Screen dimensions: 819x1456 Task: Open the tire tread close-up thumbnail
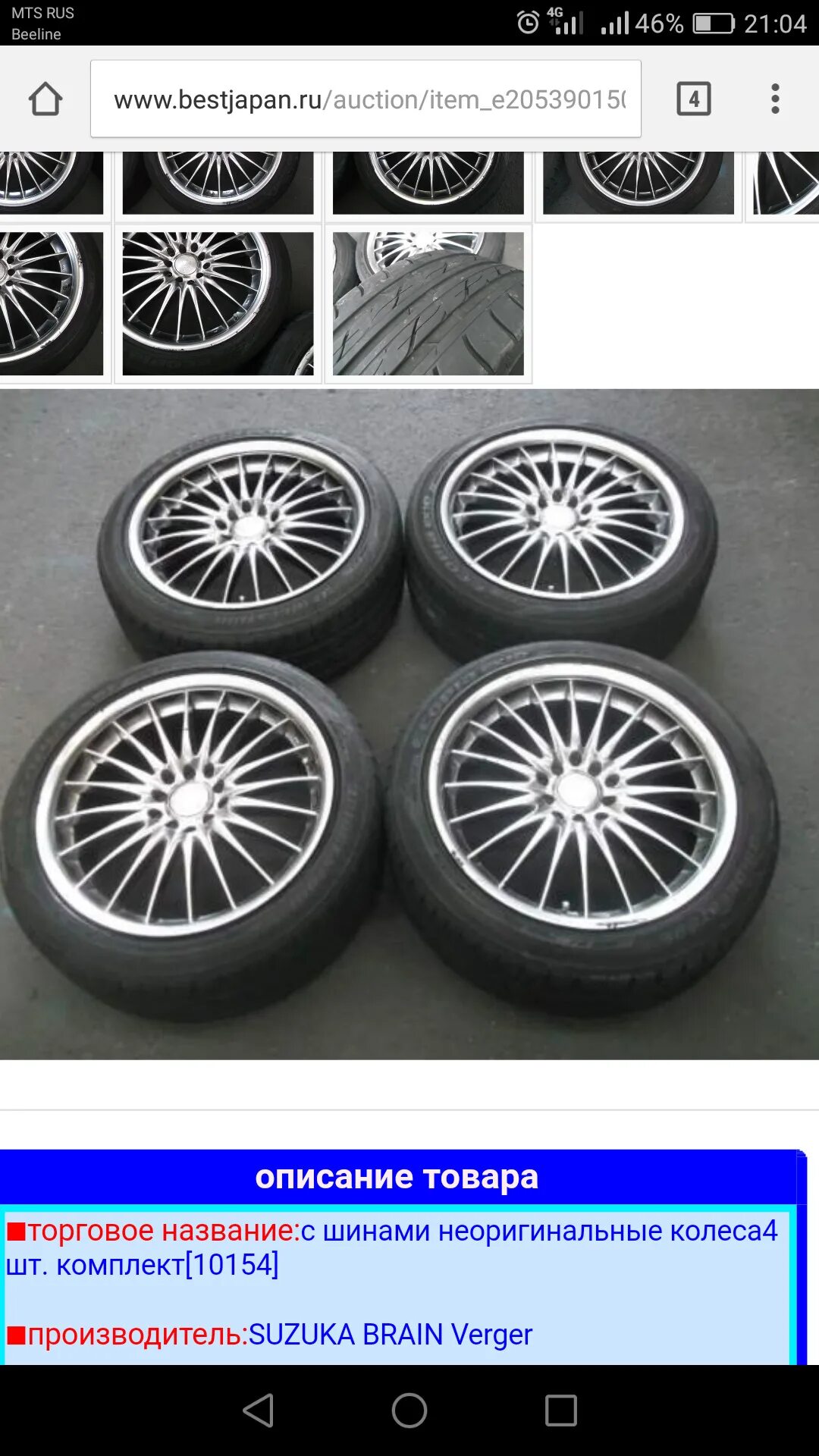click(428, 303)
